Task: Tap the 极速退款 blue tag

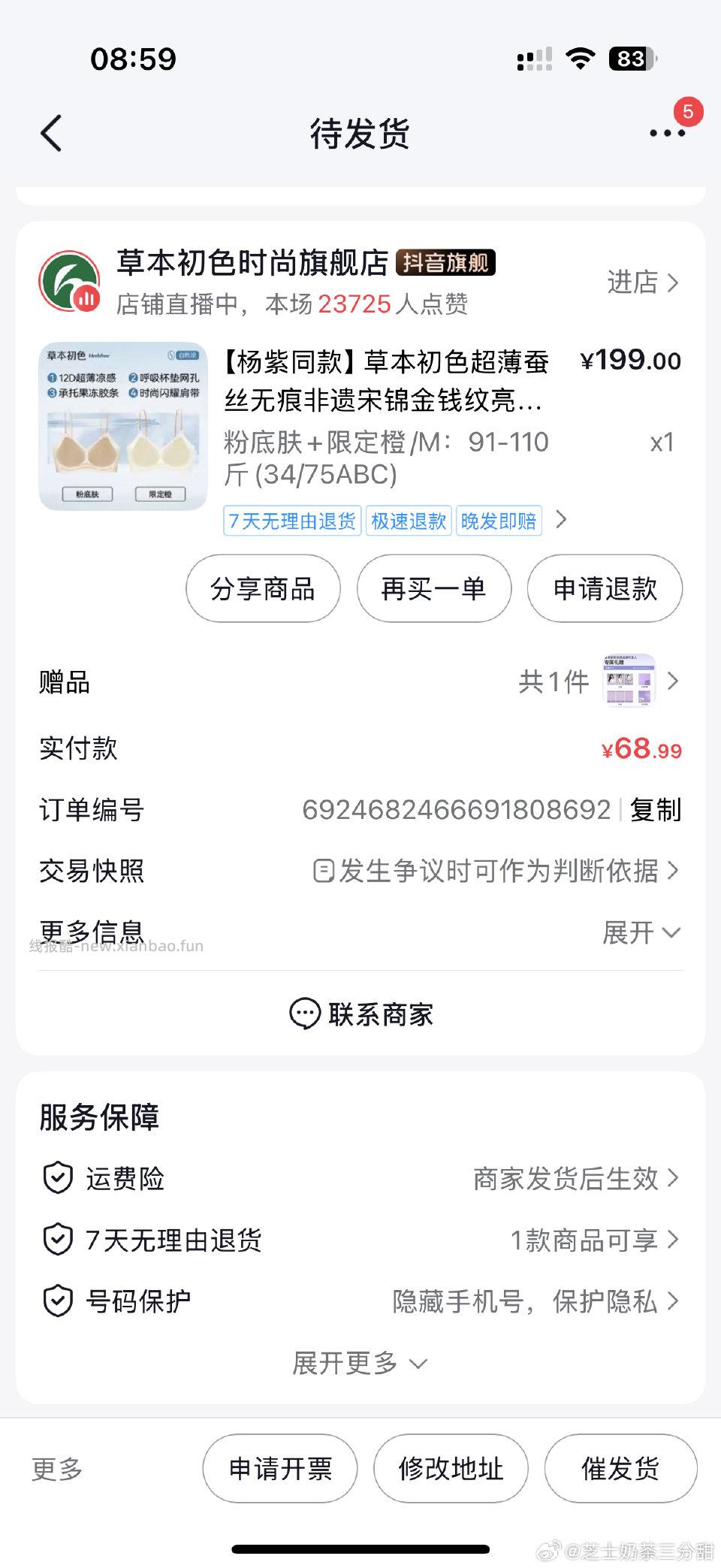Action: tap(408, 521)
